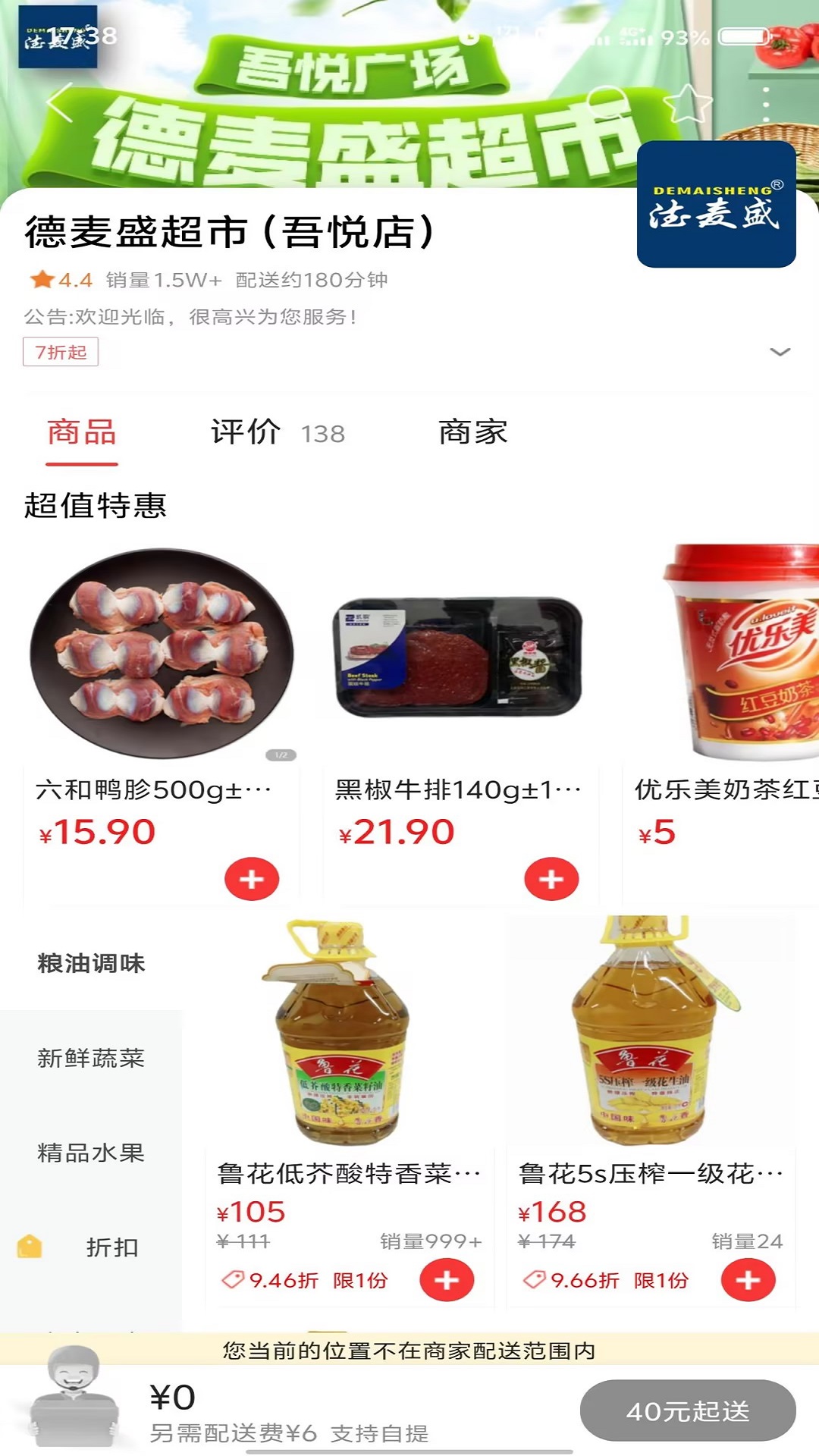Add 六和鸭胗 to cart with plus button
Screen dimensions: 819x1456
pyautogui.click(x=251, y=877)
